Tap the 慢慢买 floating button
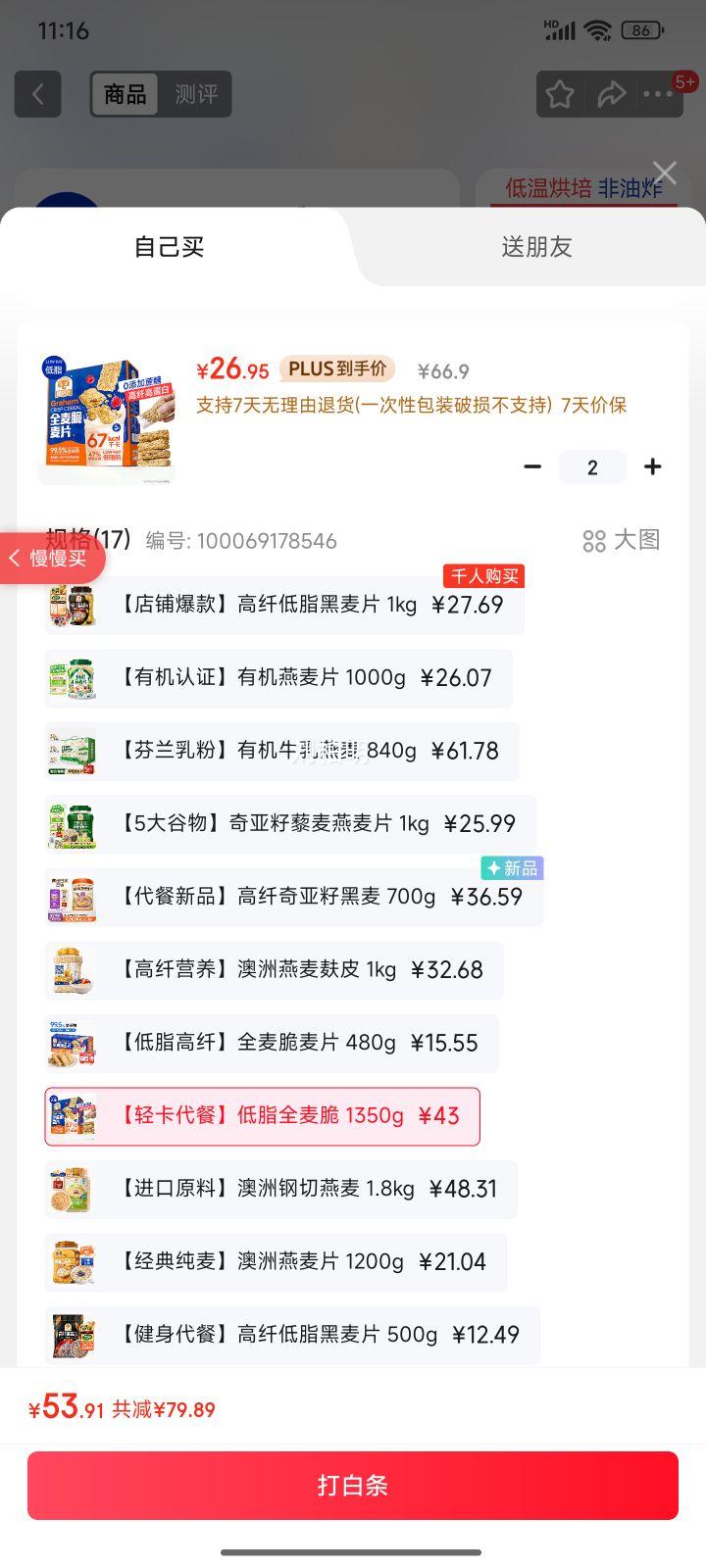 pyautogui.click(x=54, y=558)
